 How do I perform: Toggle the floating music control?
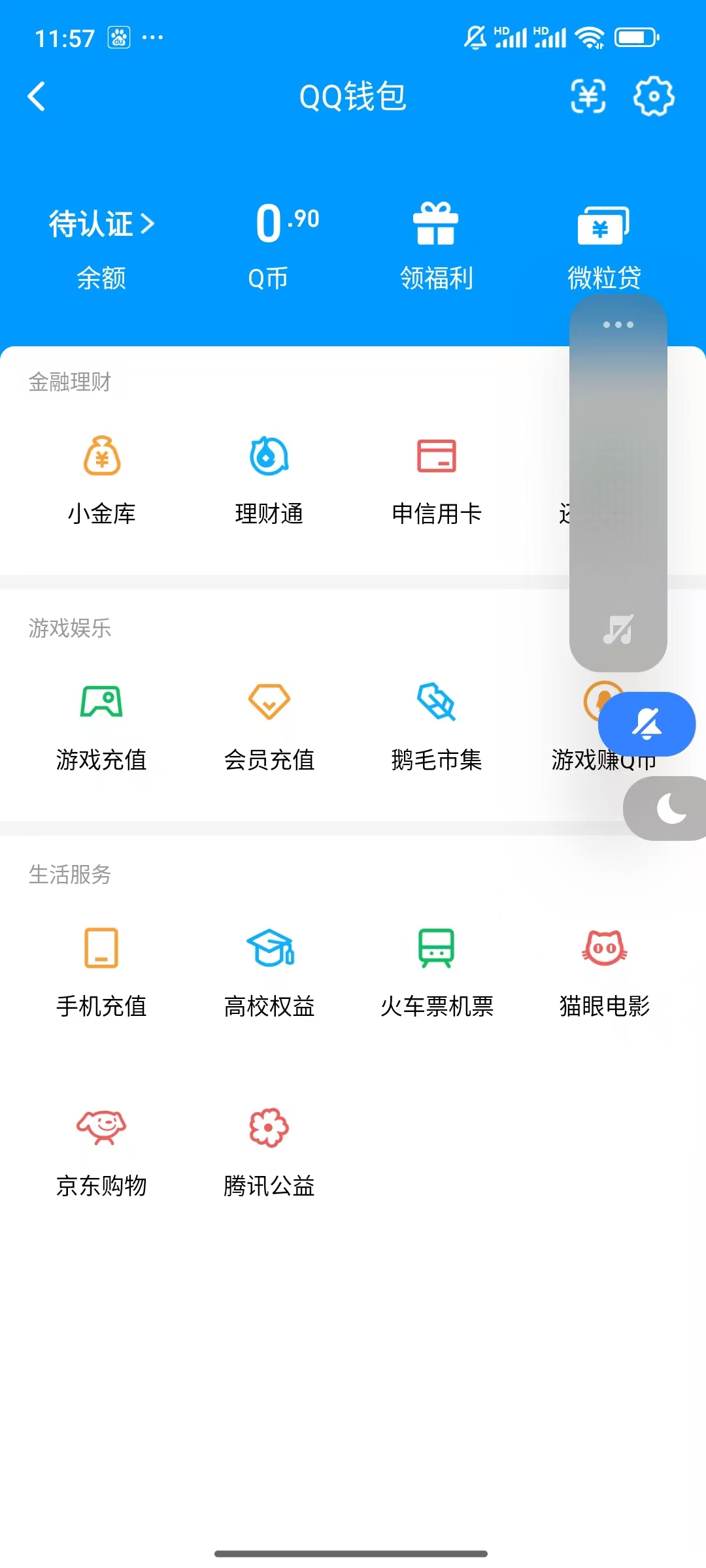pos(617,629)
